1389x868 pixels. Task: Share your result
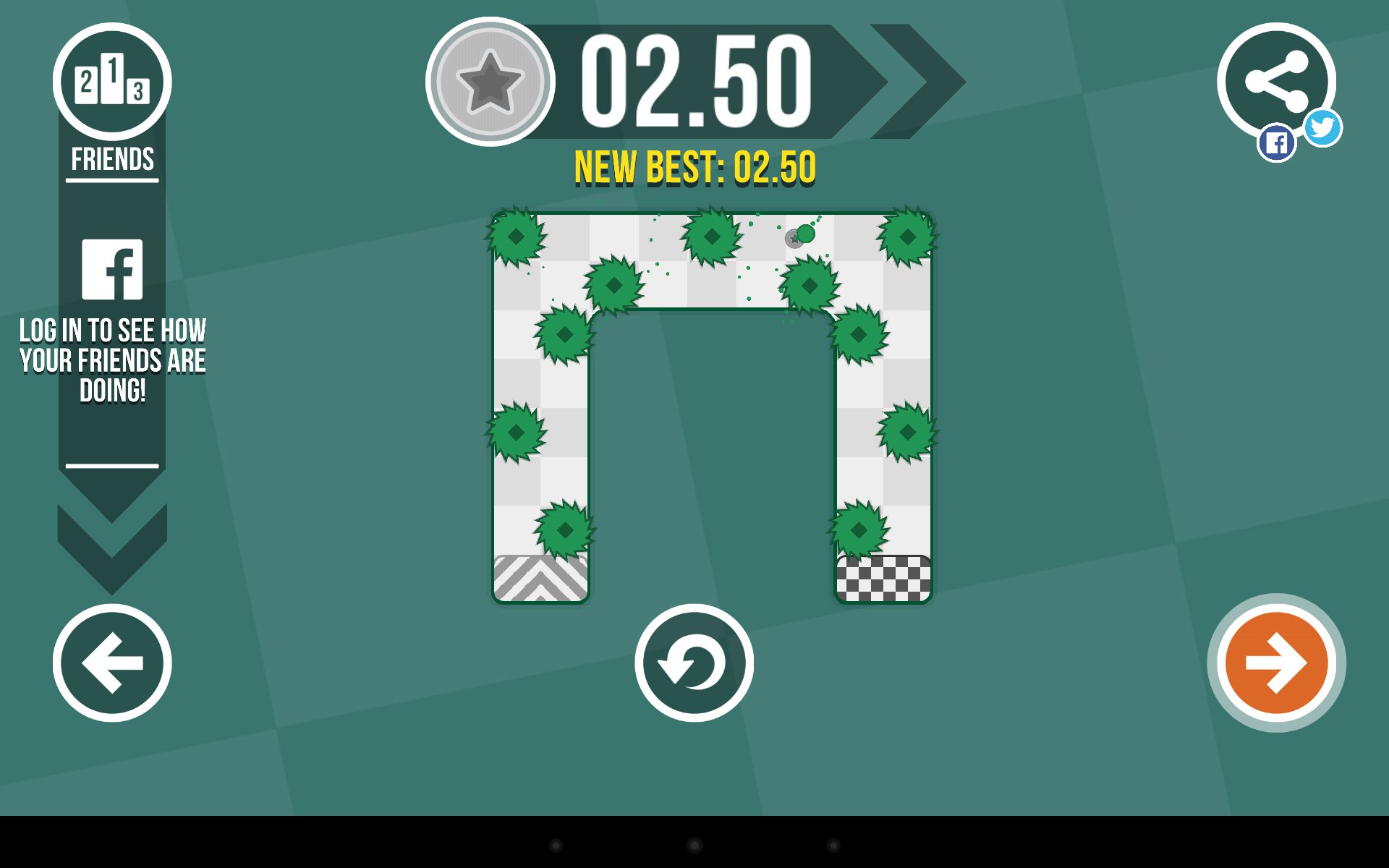1276,81
